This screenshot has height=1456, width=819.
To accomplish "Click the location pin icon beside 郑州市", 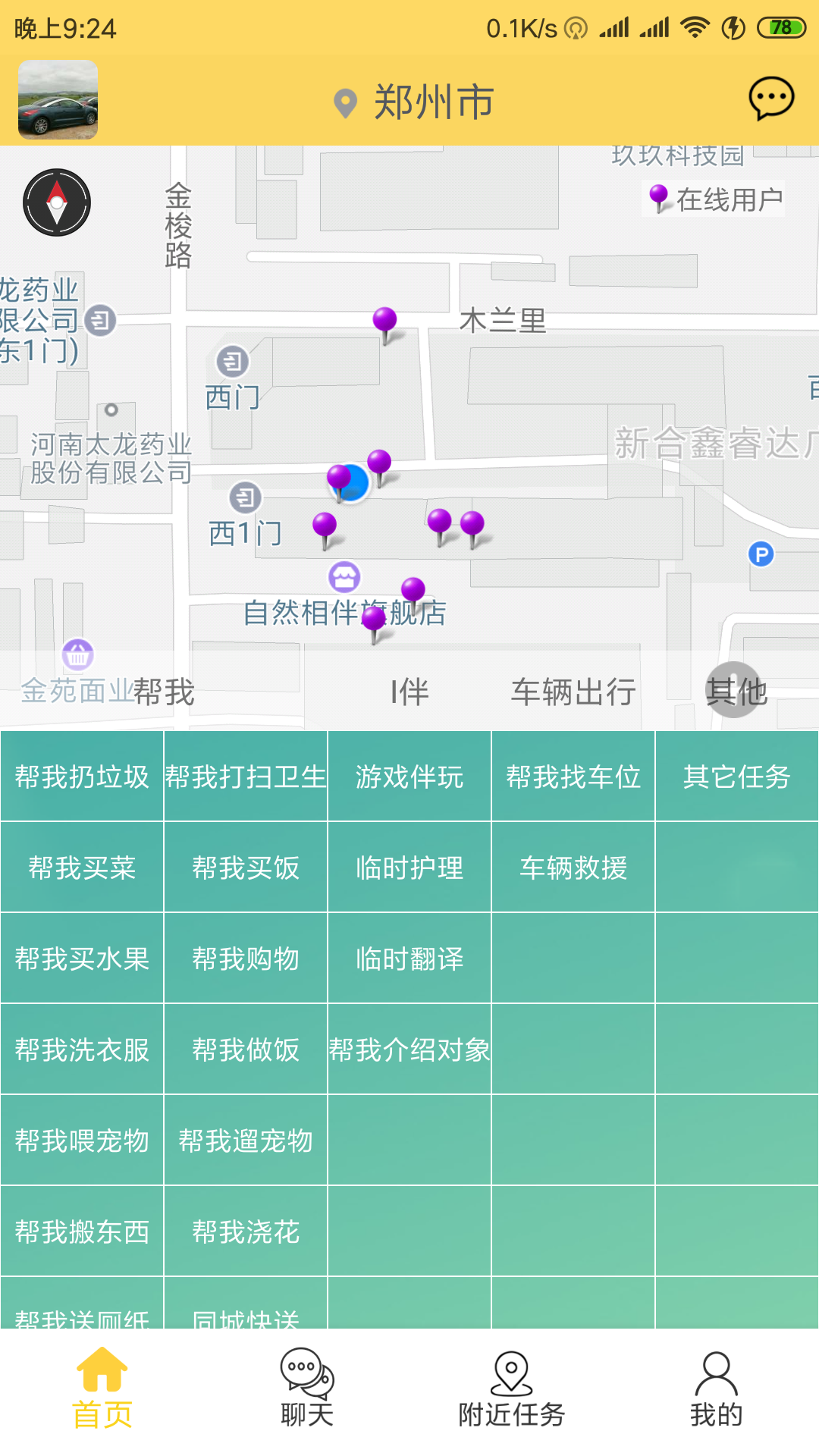I will coord(346,101).
